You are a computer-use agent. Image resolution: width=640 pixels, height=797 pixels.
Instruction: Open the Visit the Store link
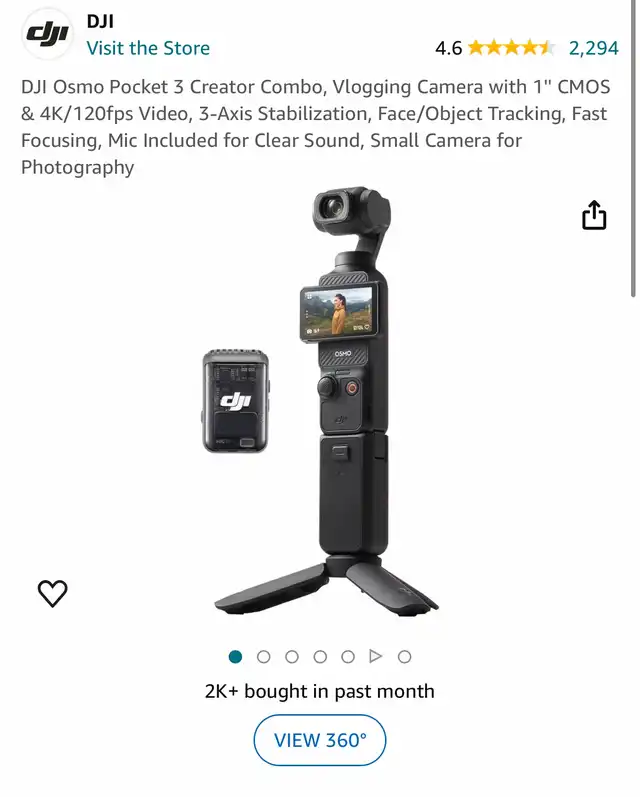pos(148,47)
